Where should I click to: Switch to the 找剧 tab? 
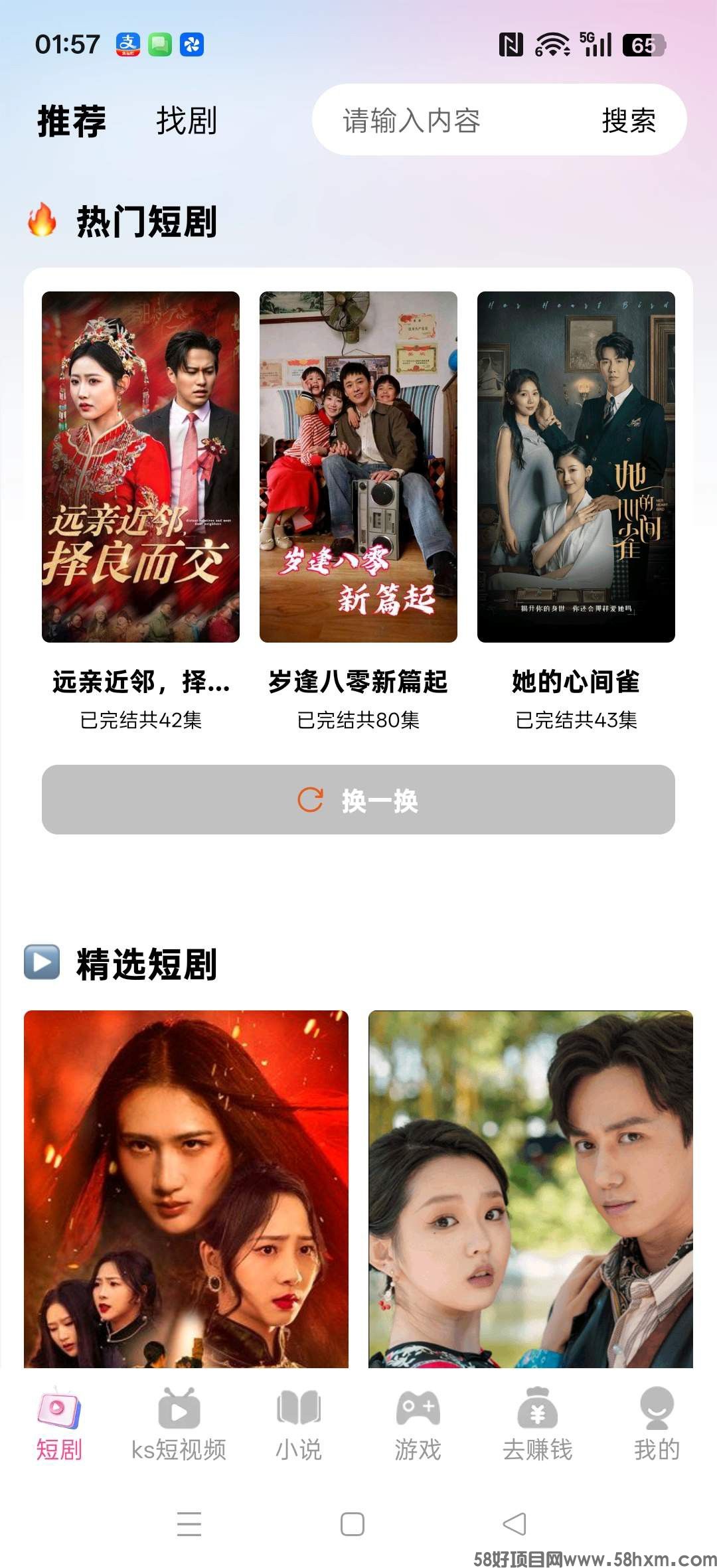187,121
